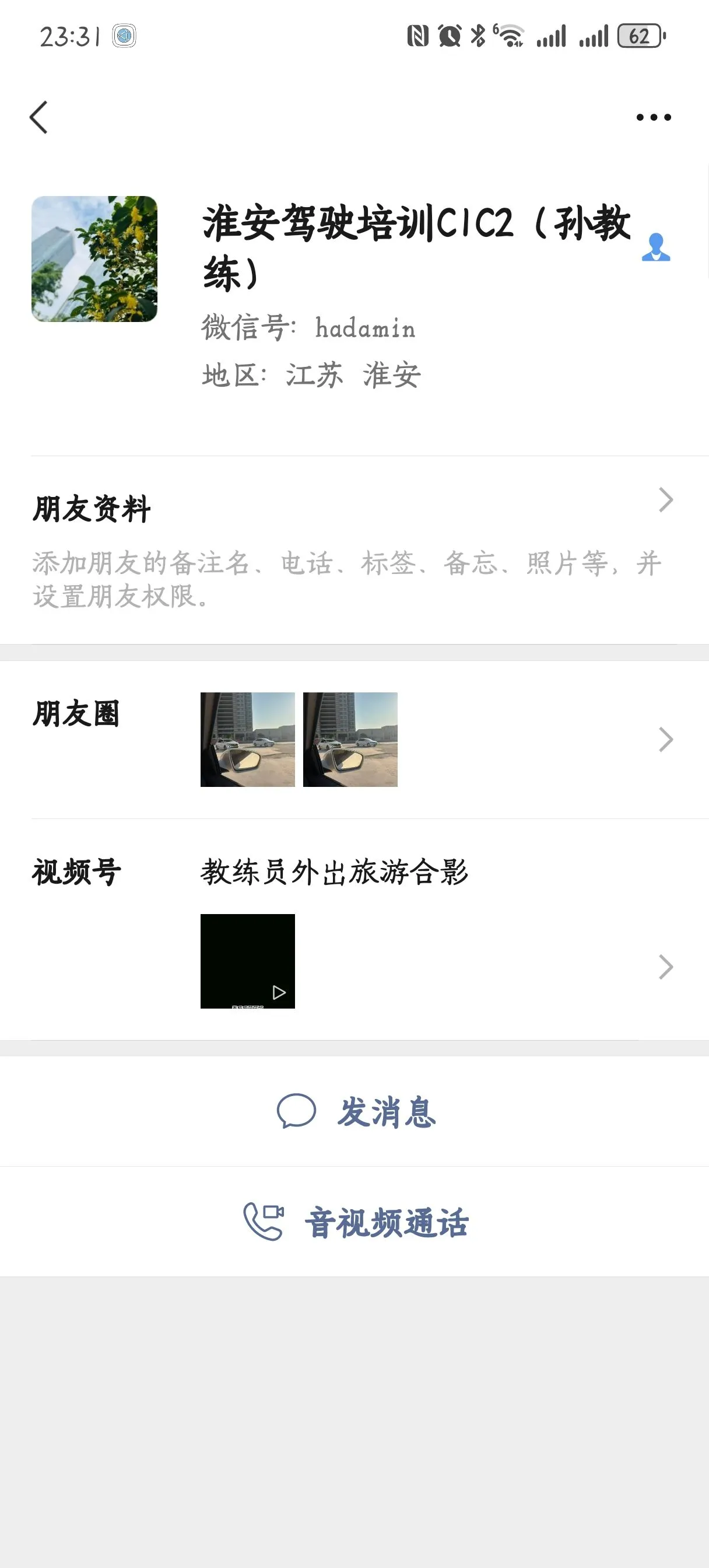709x1568 pixels.
Task: Start a call via 音视频通话
Action: click(355, 1222)
